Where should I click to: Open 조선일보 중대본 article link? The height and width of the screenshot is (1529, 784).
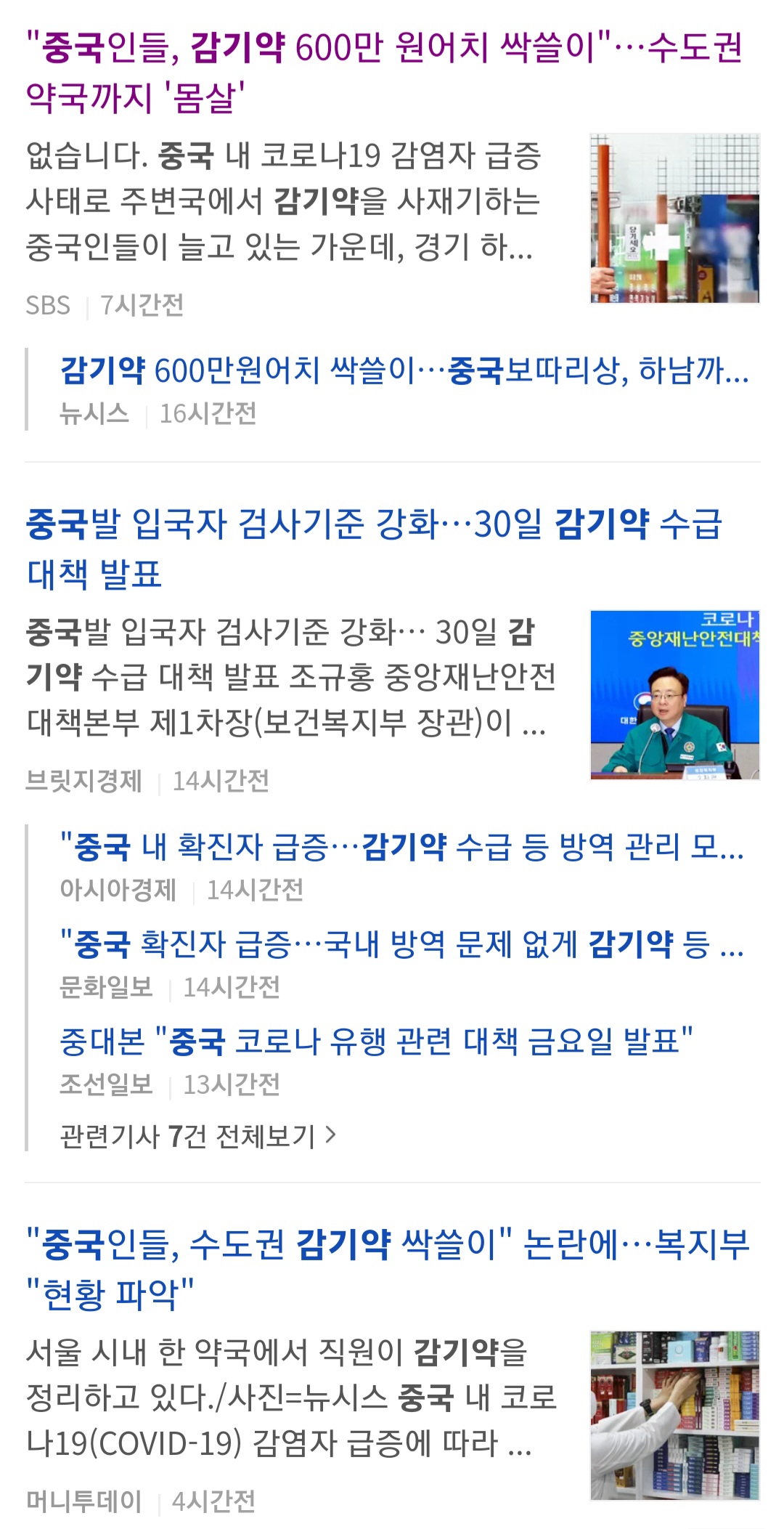coord(376,1042)
